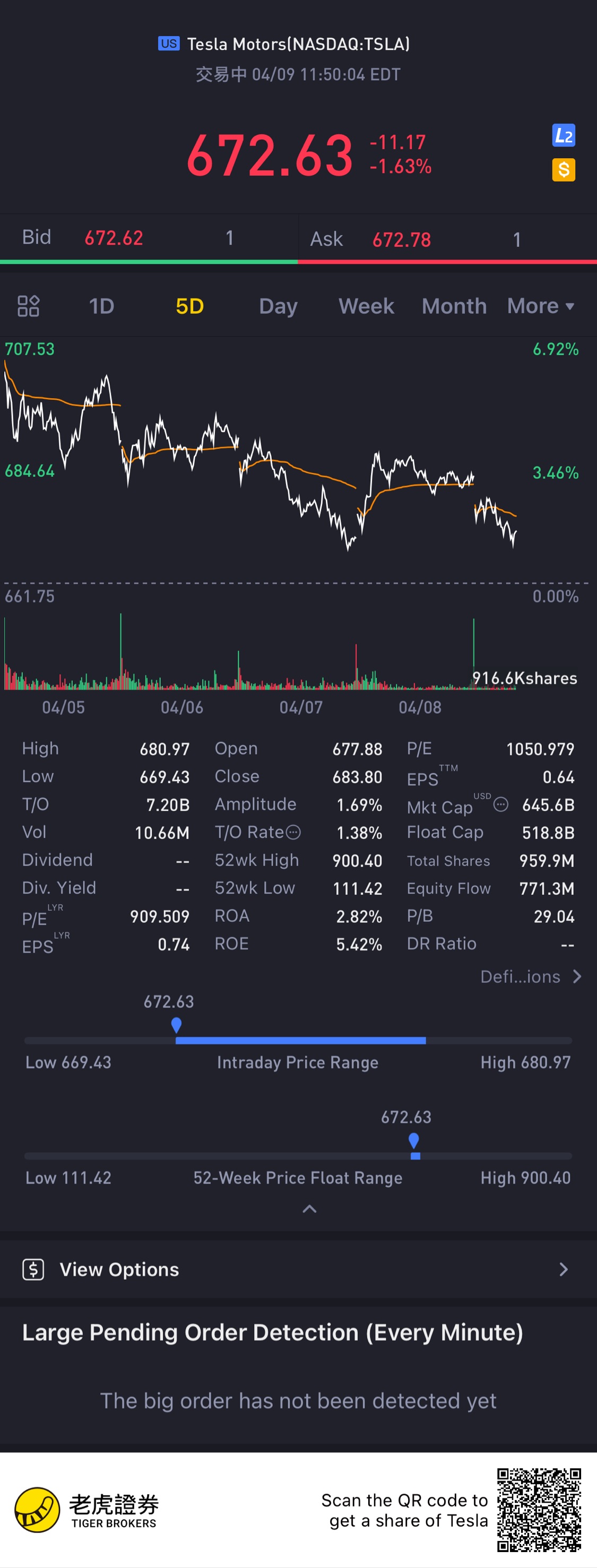Tap the info icon beside T/O Rate
597x1568 pixels.
pyautogui.click(x=293, y=832)
